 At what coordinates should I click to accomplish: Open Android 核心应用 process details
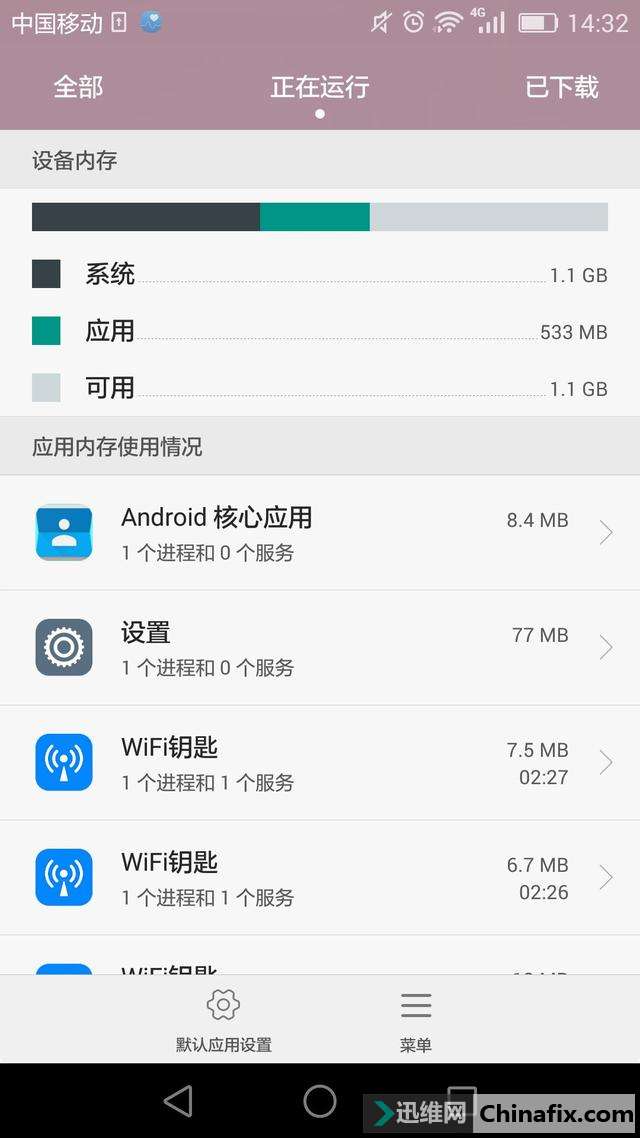pyautogui.click(x=320, y=533)
